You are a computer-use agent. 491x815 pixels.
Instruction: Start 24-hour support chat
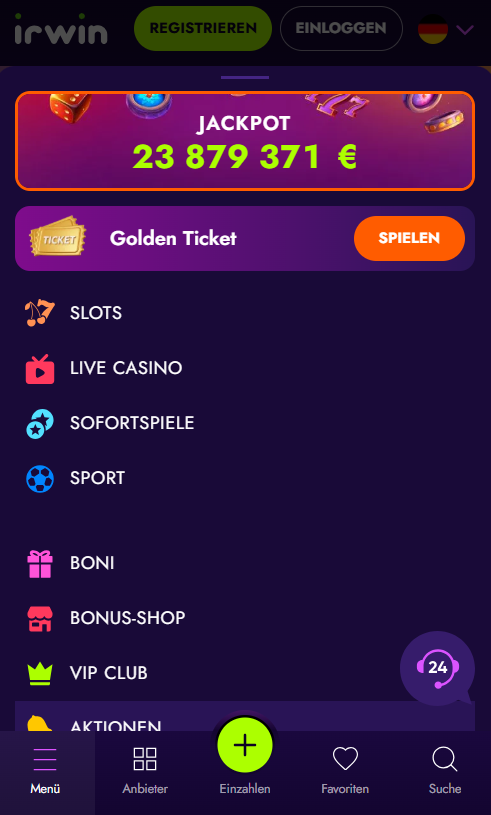pos(437,668)
